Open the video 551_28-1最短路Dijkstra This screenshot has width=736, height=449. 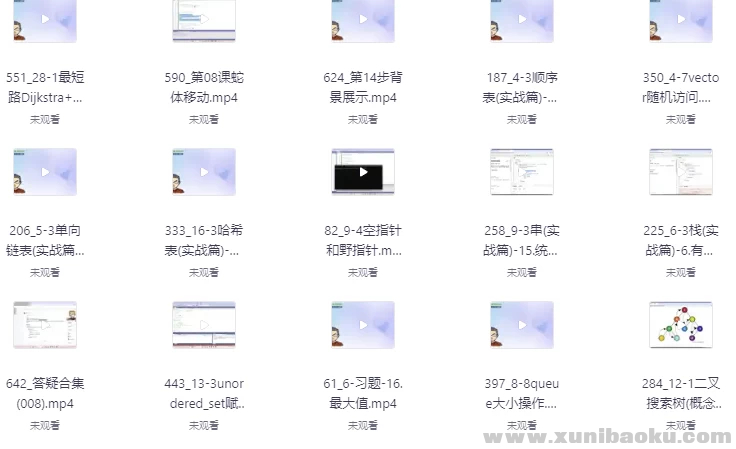(x=44, y=21)
